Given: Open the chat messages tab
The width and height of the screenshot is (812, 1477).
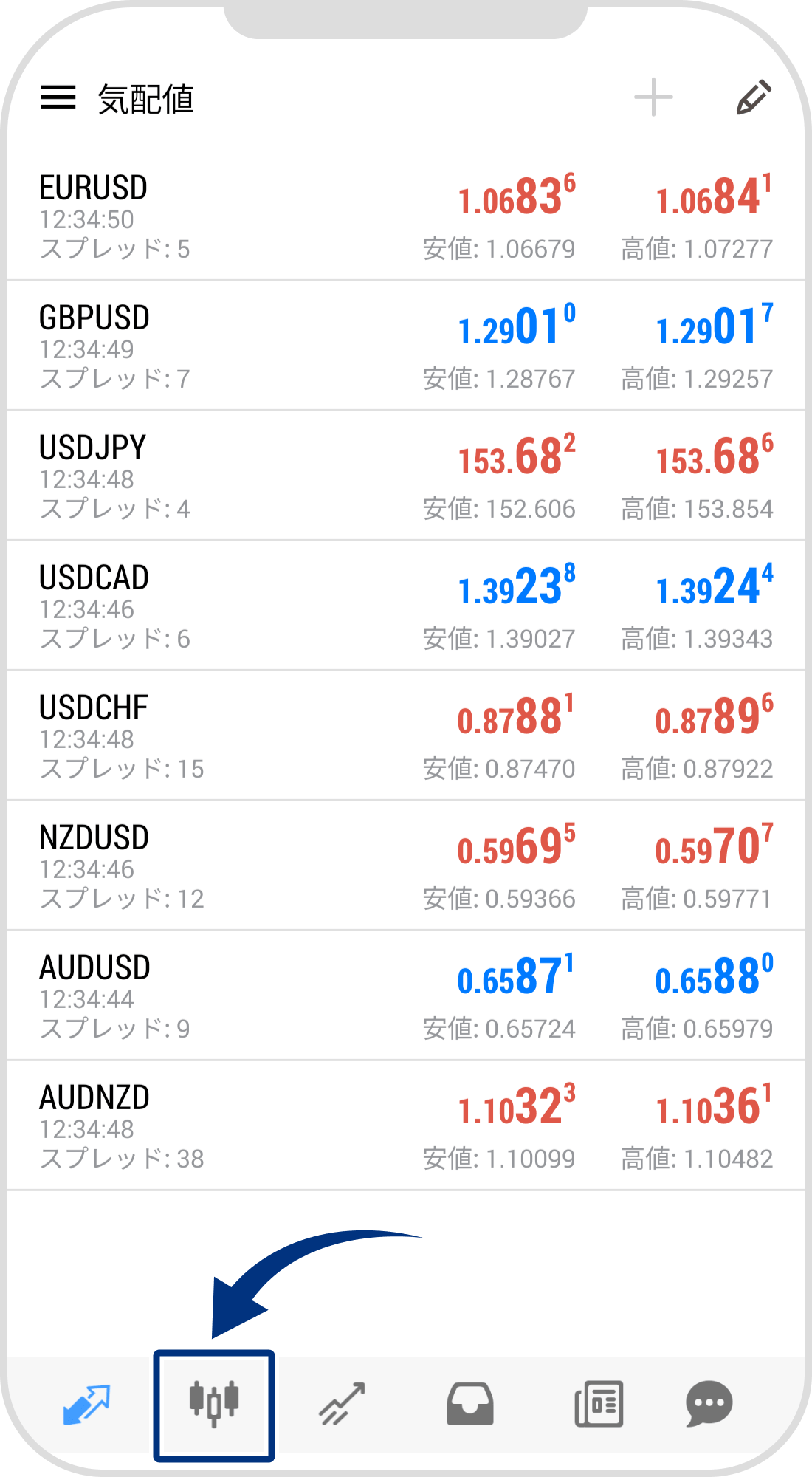Looking at the screenshot, I should click(709, 1404).
